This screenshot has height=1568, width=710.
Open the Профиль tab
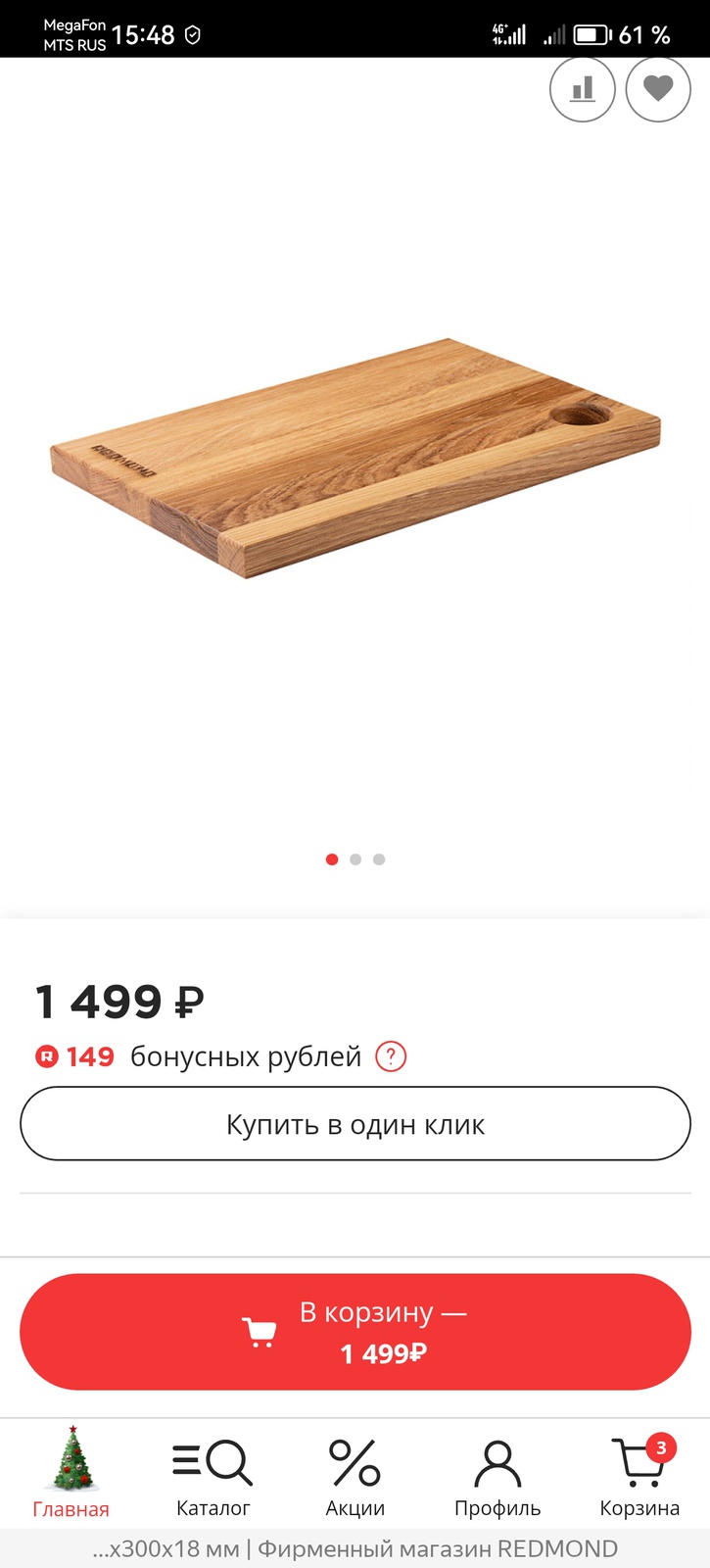pyautogui.click(x=497, y=1477)
